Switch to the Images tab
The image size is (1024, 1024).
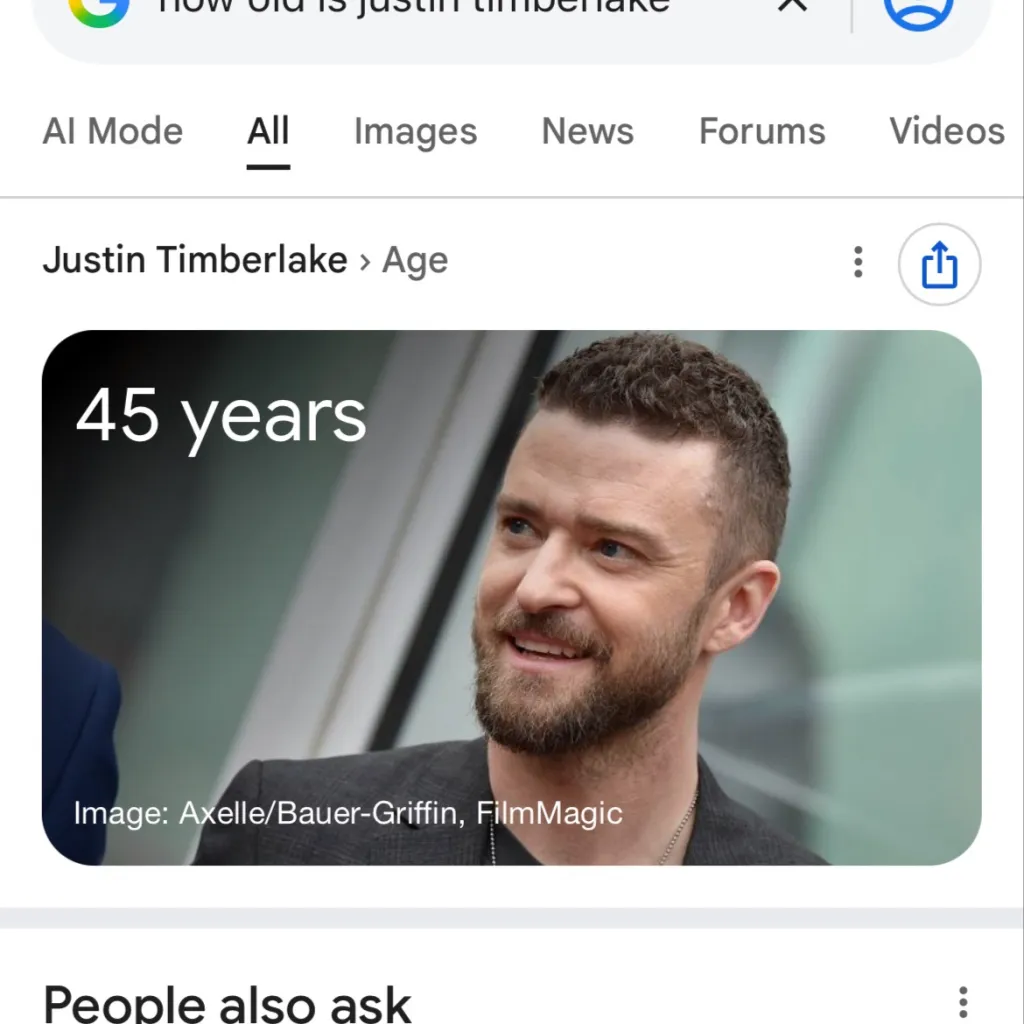[415, 131]
